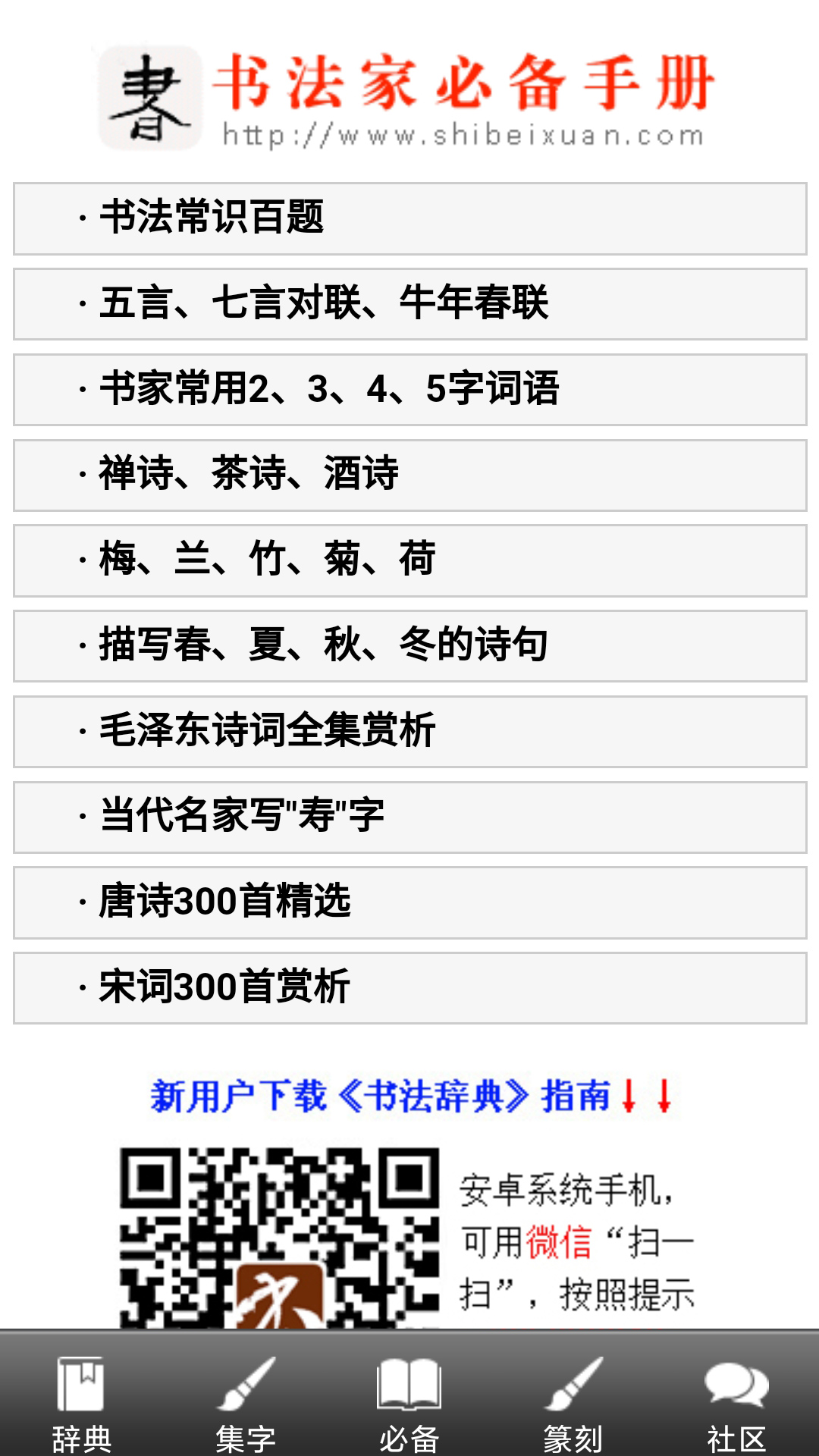819x1456 pixels.
Task: Switch to the 辞典 tab
Action: point(81,1403)
